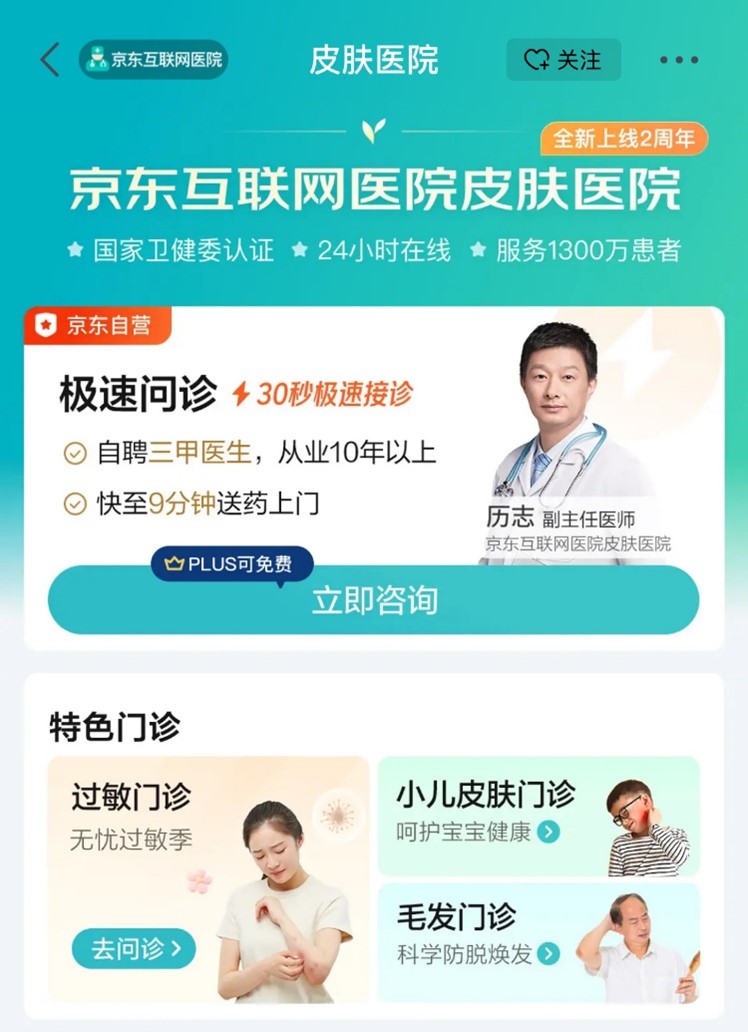Tap 立即咨询 to start consultation
The width and height of the screenshot is (748, 1032).
pos(373,600)
